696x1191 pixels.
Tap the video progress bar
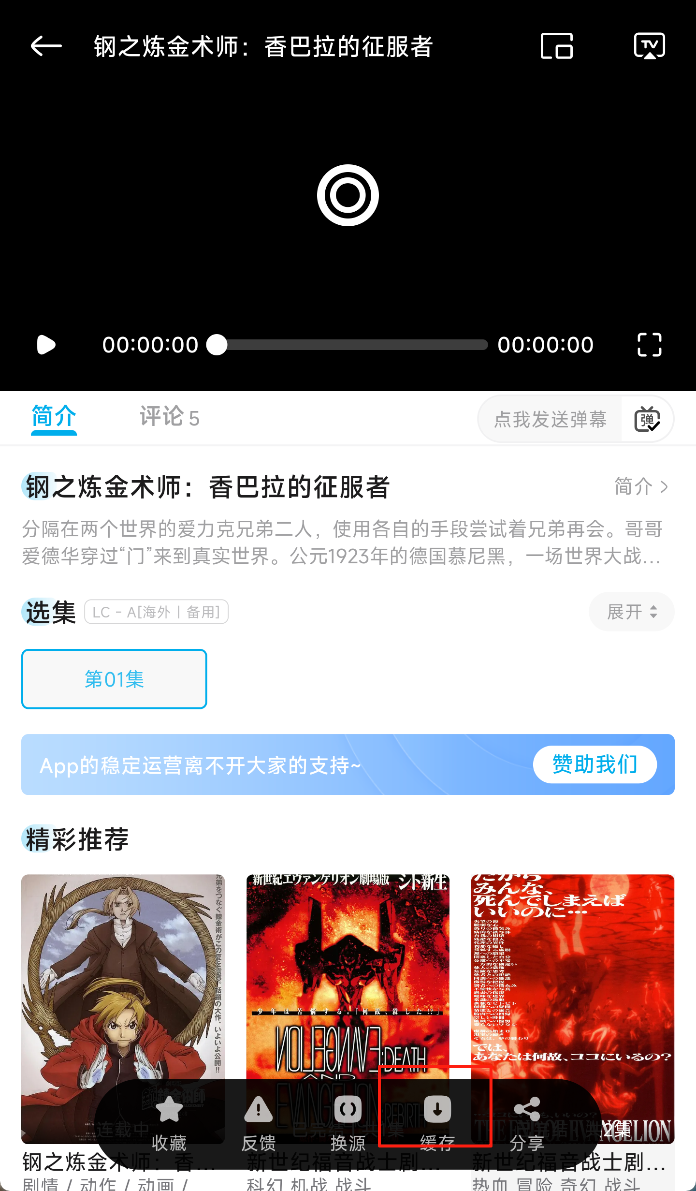click(x=350, y=345)
